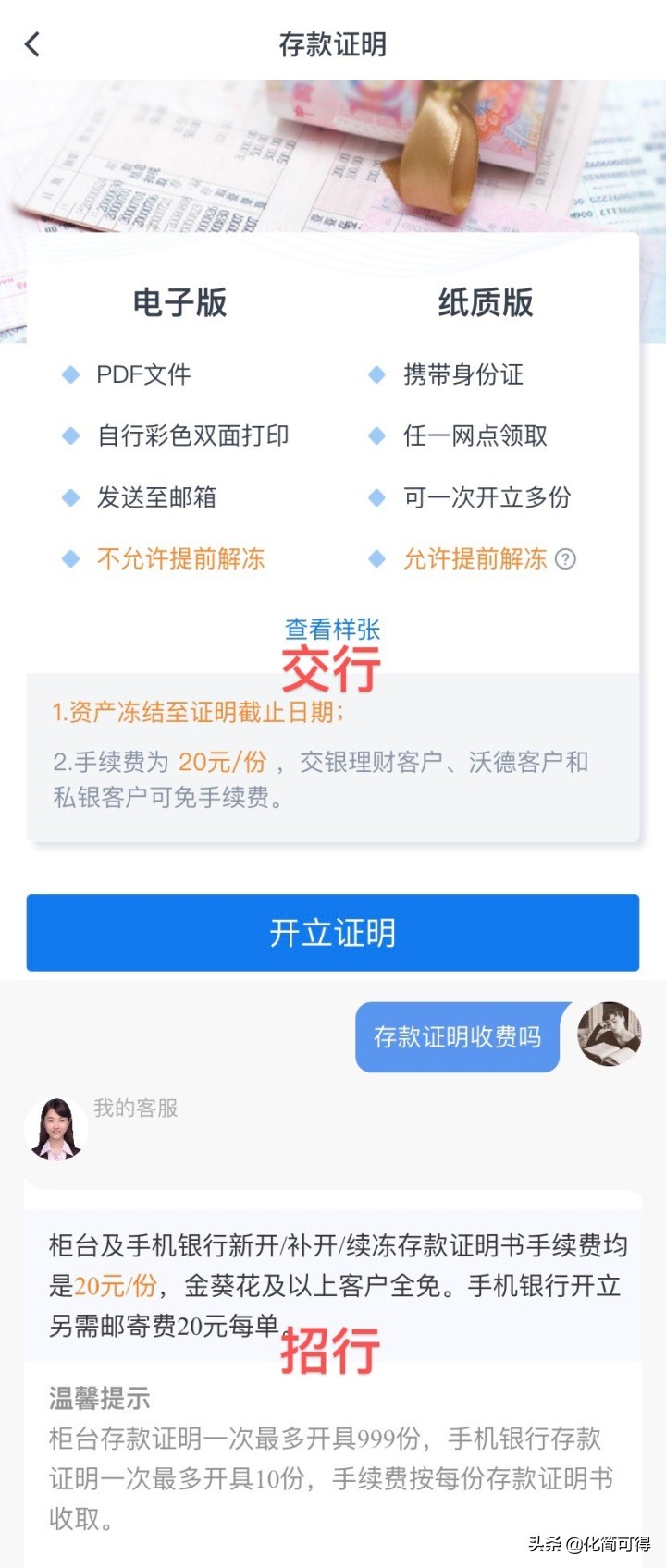Tap the chat message 存款证明收费吗

pos(457,1036)
